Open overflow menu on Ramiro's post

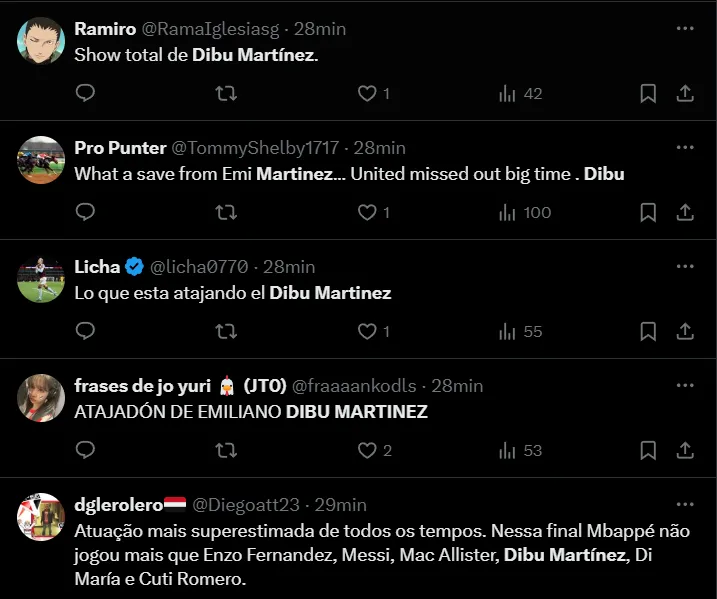click(685, 29)
